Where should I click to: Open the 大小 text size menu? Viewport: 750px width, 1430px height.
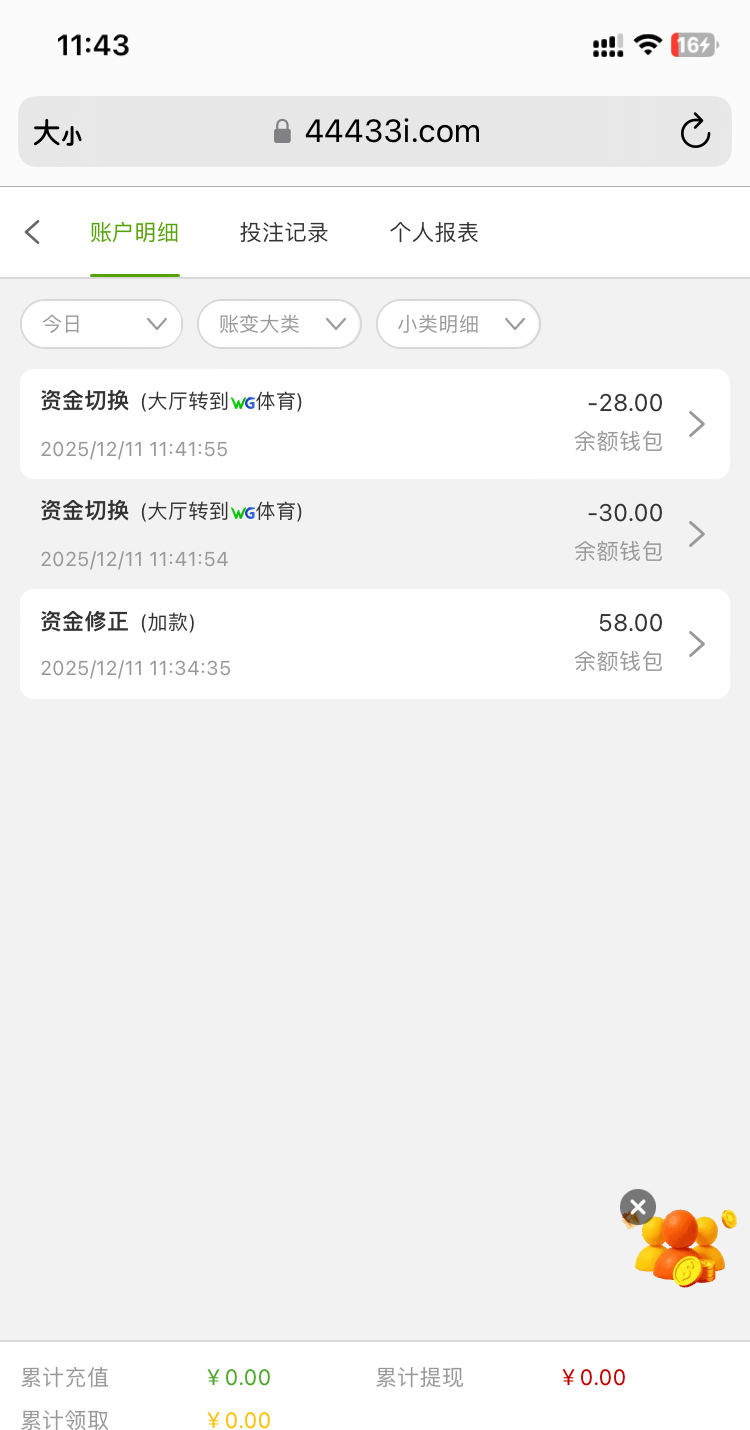[x=57, y=132]
